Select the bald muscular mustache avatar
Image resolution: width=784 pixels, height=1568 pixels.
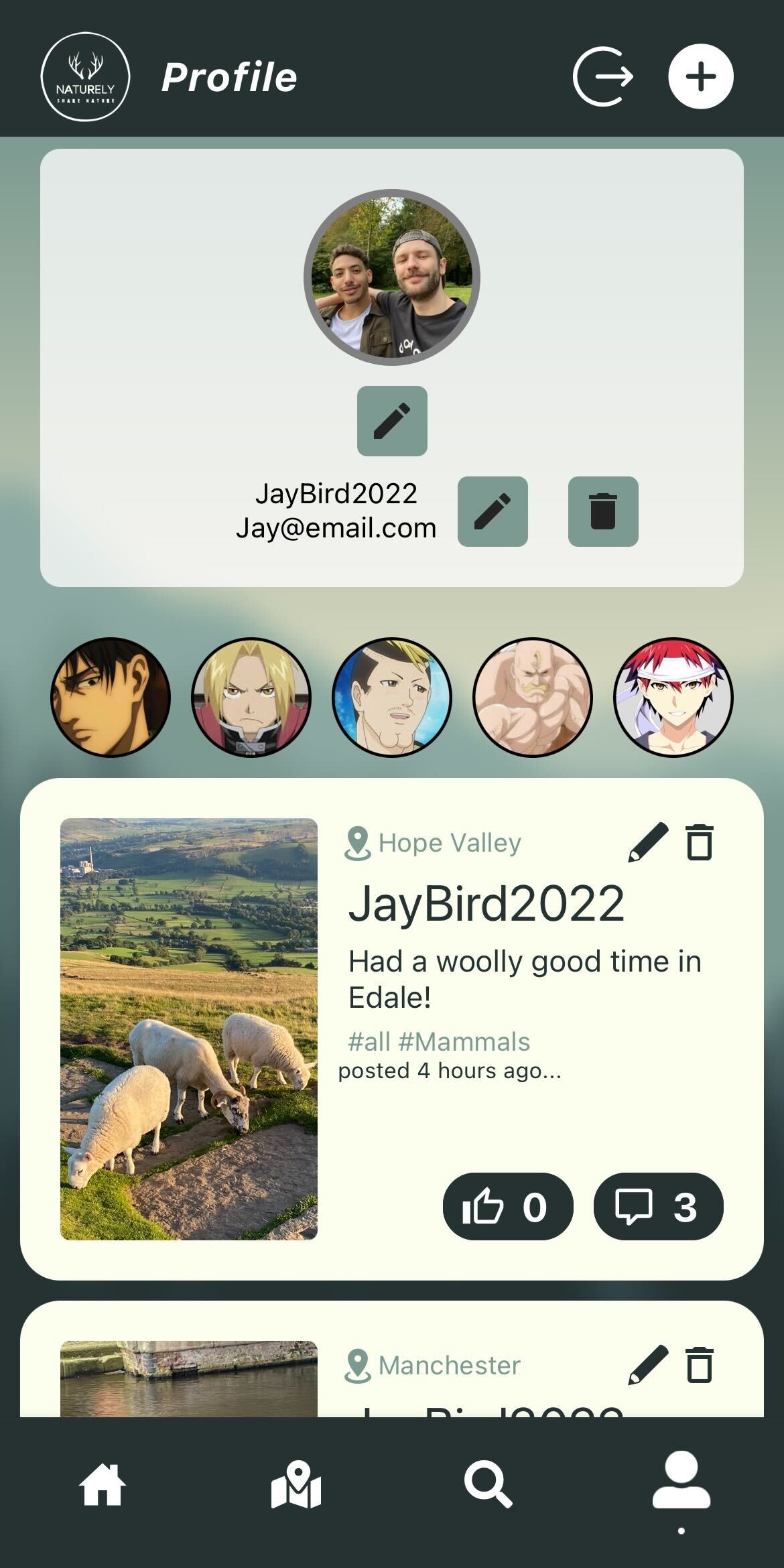pyautogui.click(x=533, y=697)
